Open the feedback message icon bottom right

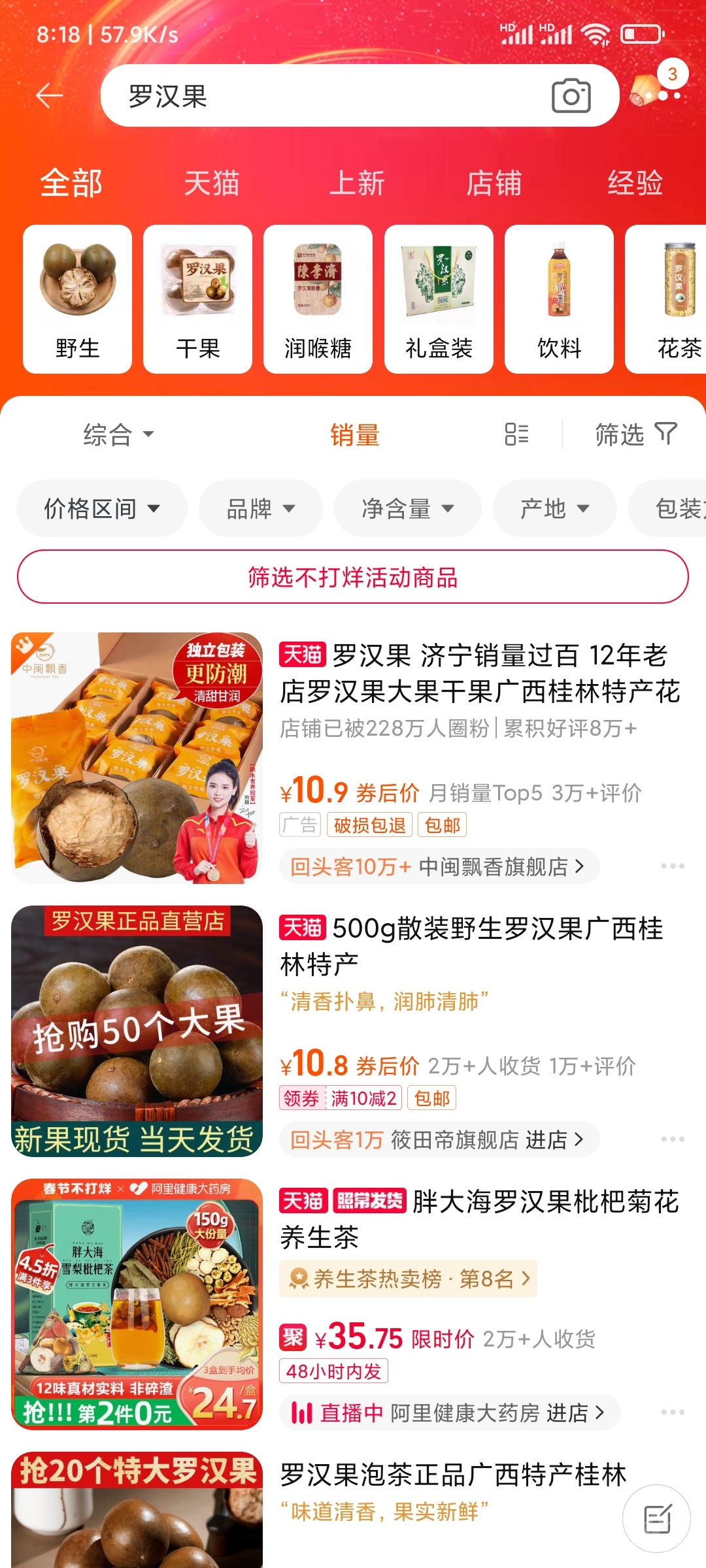coord(657,1520)
